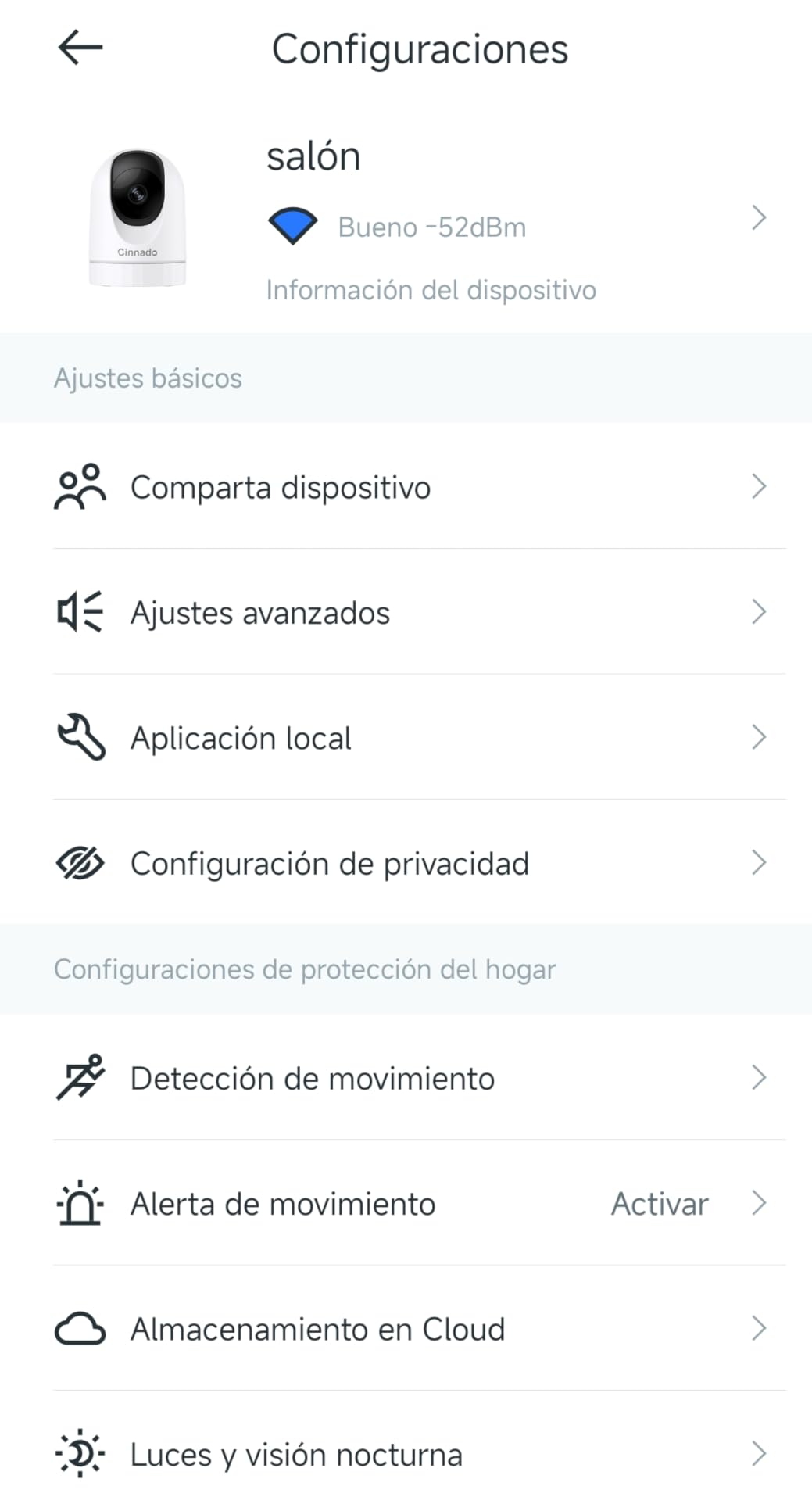Click the crossed-eye privacy icon

79,863
